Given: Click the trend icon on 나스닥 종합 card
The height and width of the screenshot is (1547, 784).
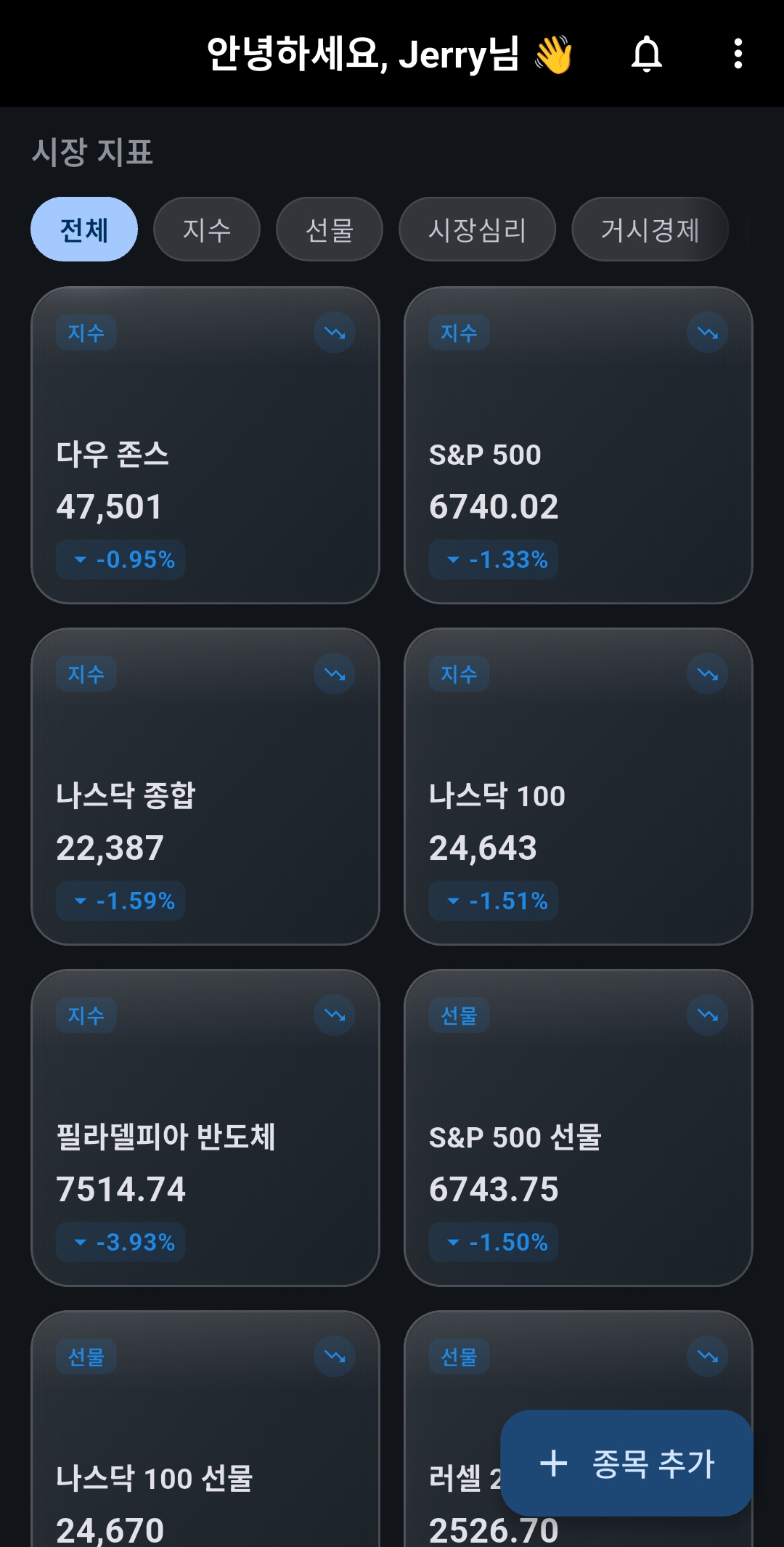Looking at the screenshot, I should tap(334, 673).
